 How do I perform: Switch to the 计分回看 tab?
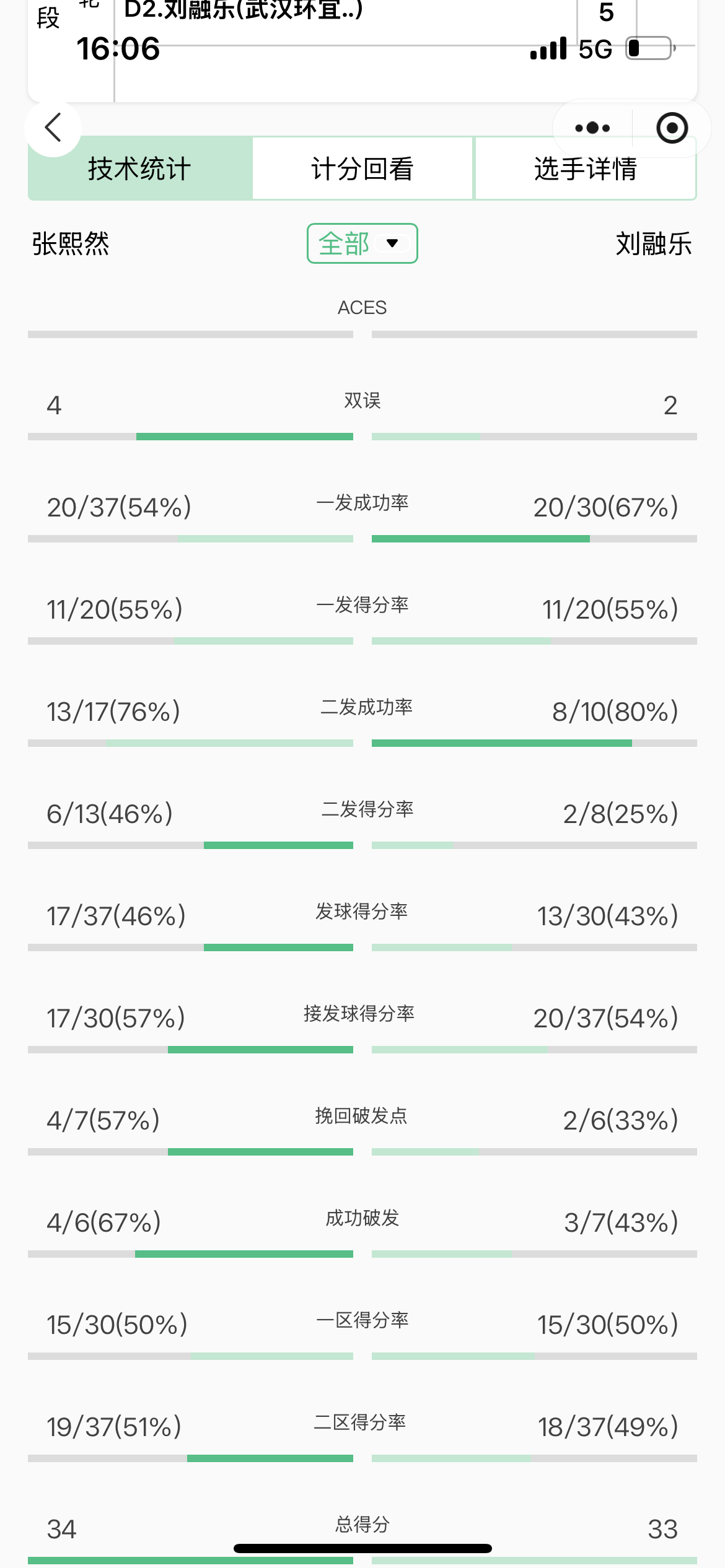coord(362,169)
